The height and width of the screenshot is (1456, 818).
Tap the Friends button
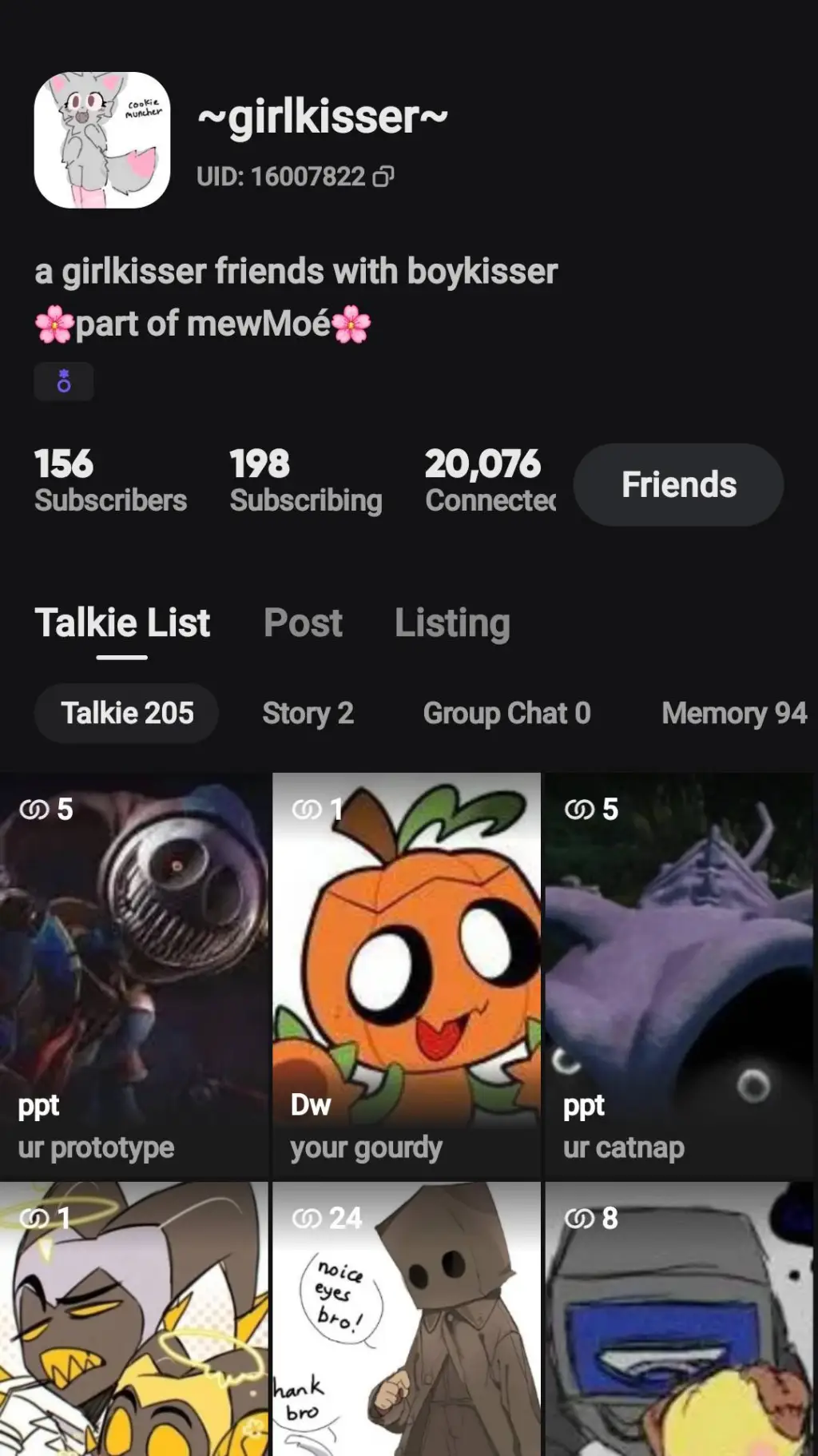678,484
